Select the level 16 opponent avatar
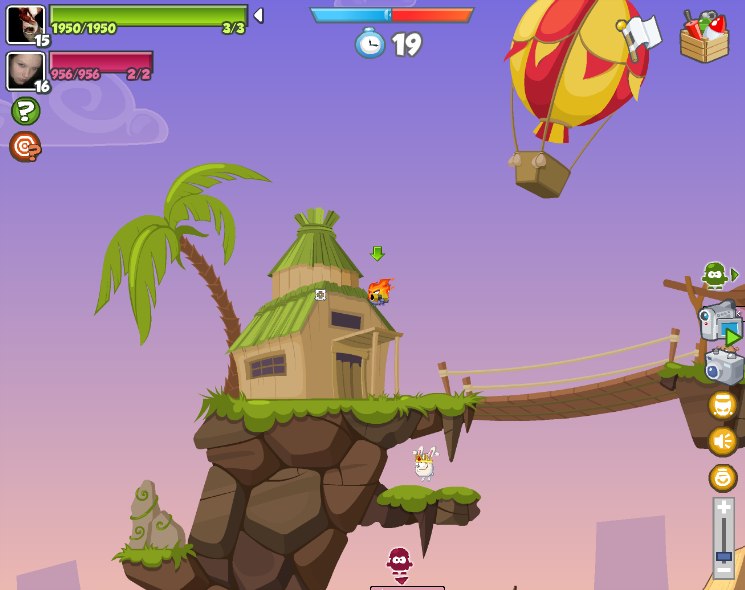 (25, 71)
